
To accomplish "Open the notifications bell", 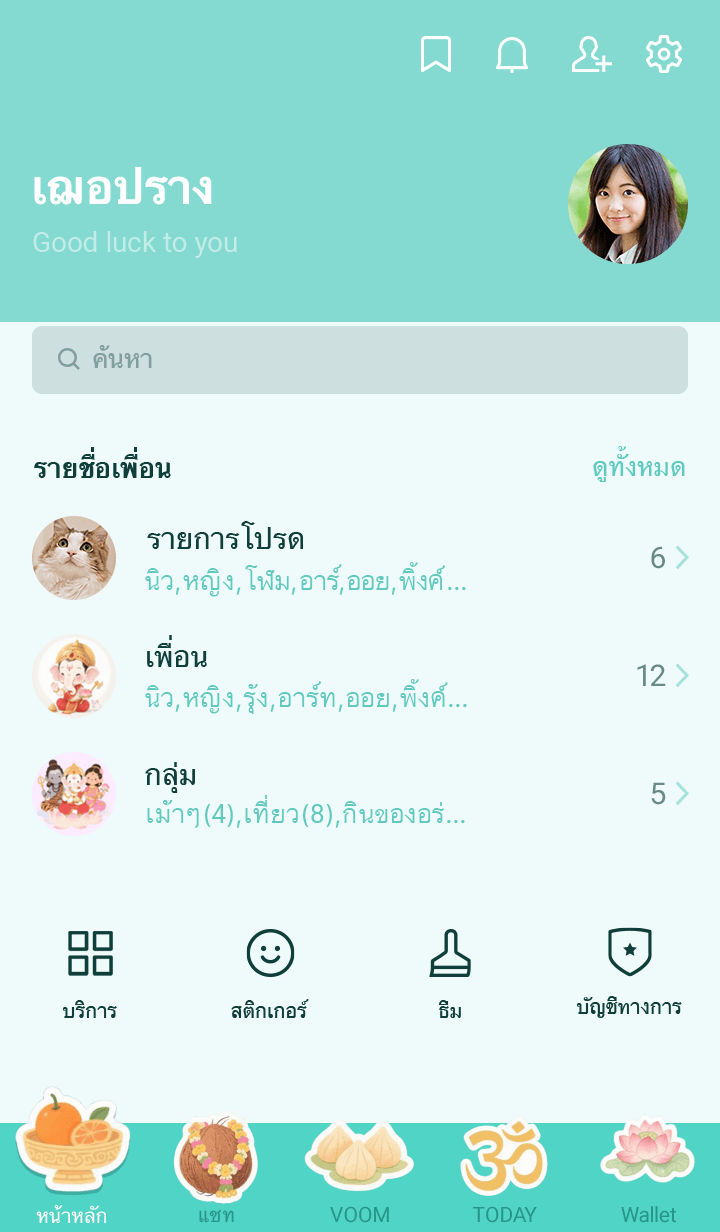I will click(x=512, y=55).
